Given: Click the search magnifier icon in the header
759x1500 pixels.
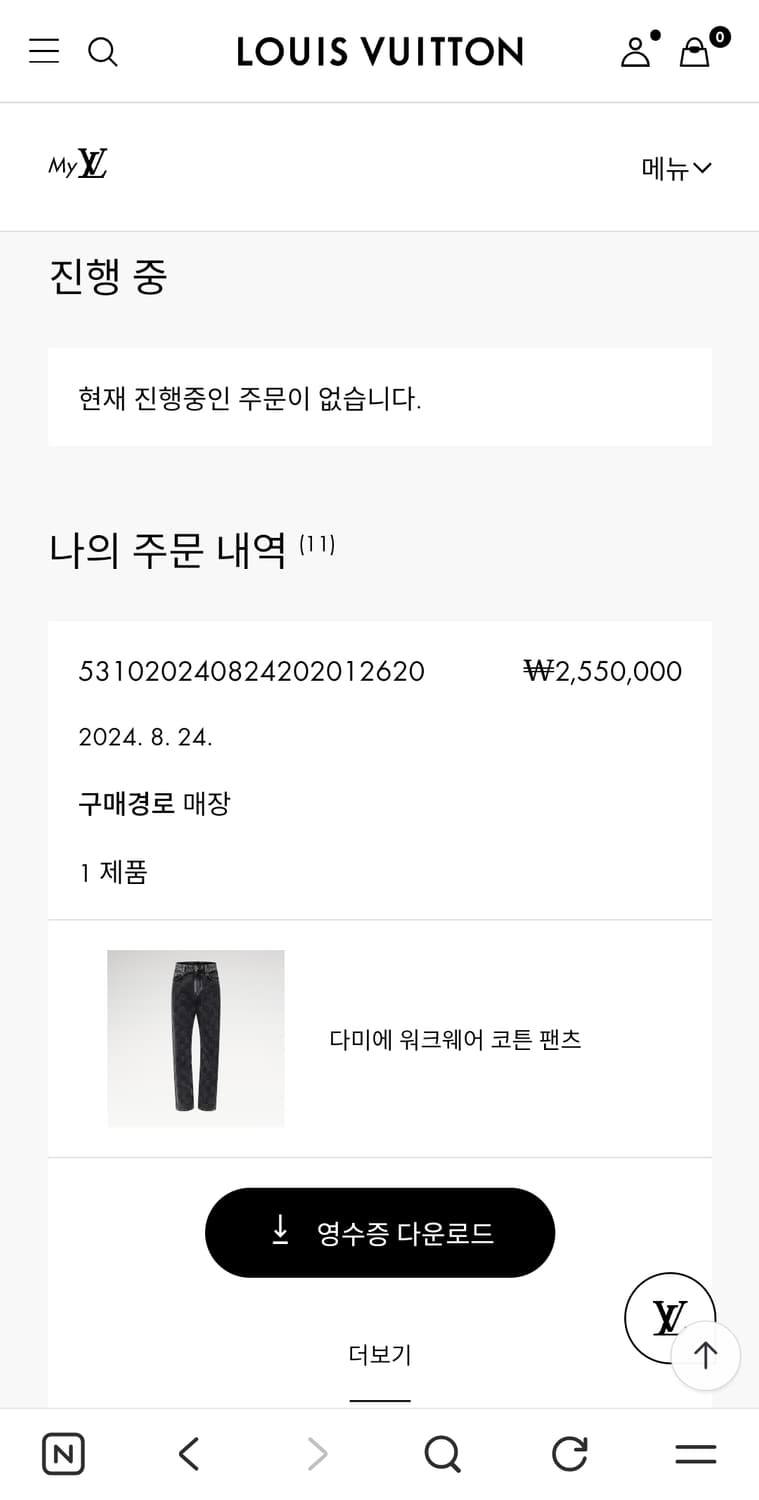Looking at the screenshot, I should click(103, 52).
